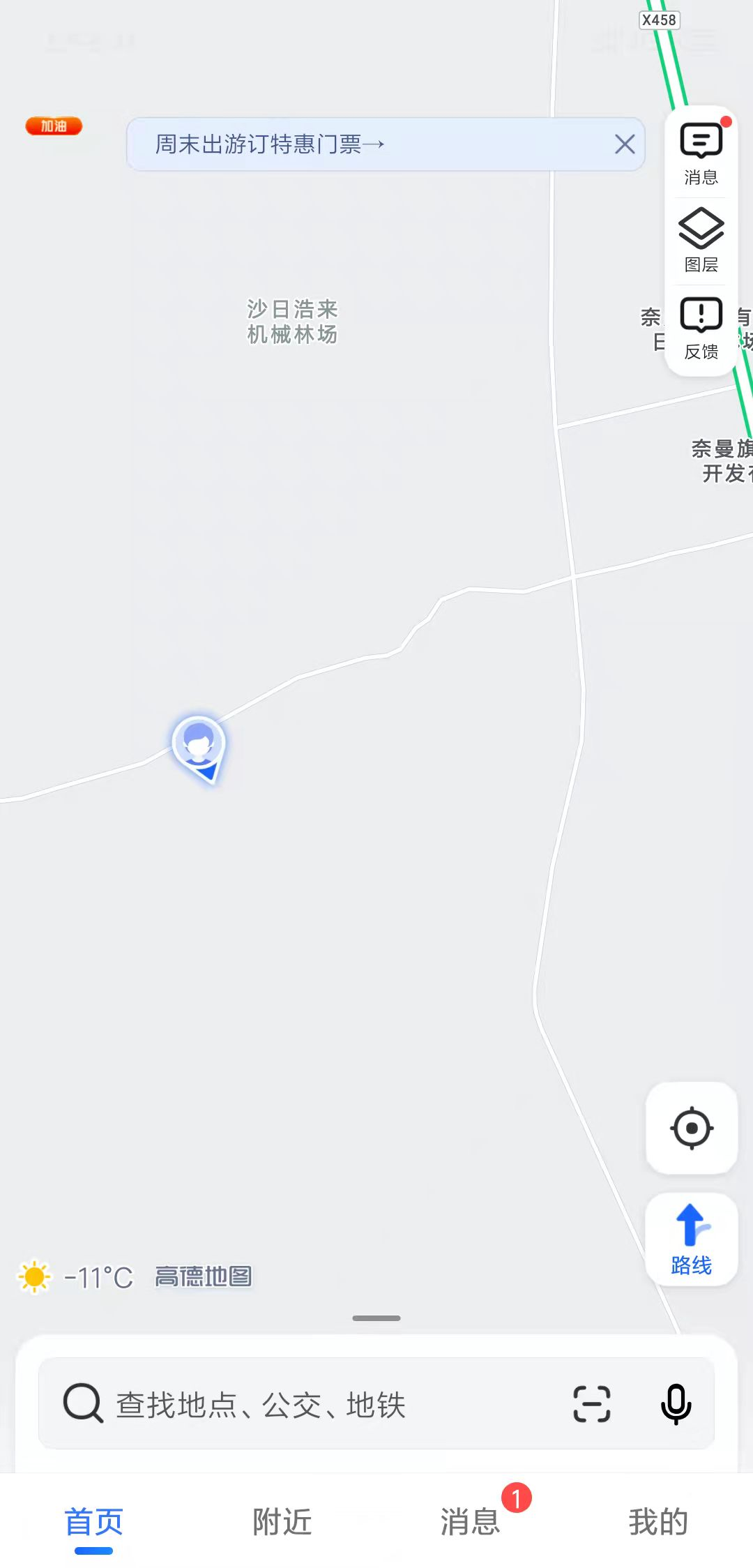Dismiss the ticket promo banner
The width and height of the screenshot is (753, 1568).
[625, 144]
